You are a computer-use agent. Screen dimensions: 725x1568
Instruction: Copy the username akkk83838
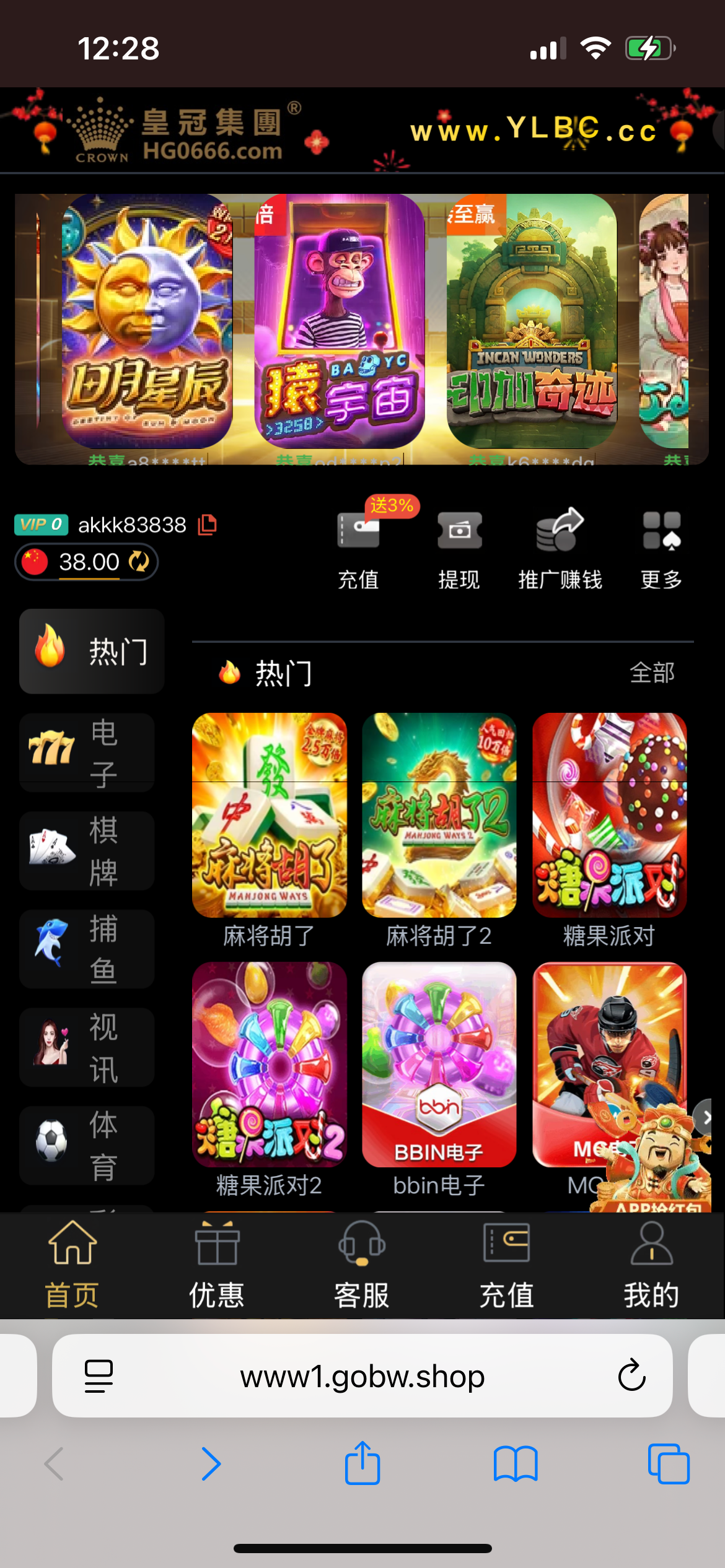pos(207,525)
